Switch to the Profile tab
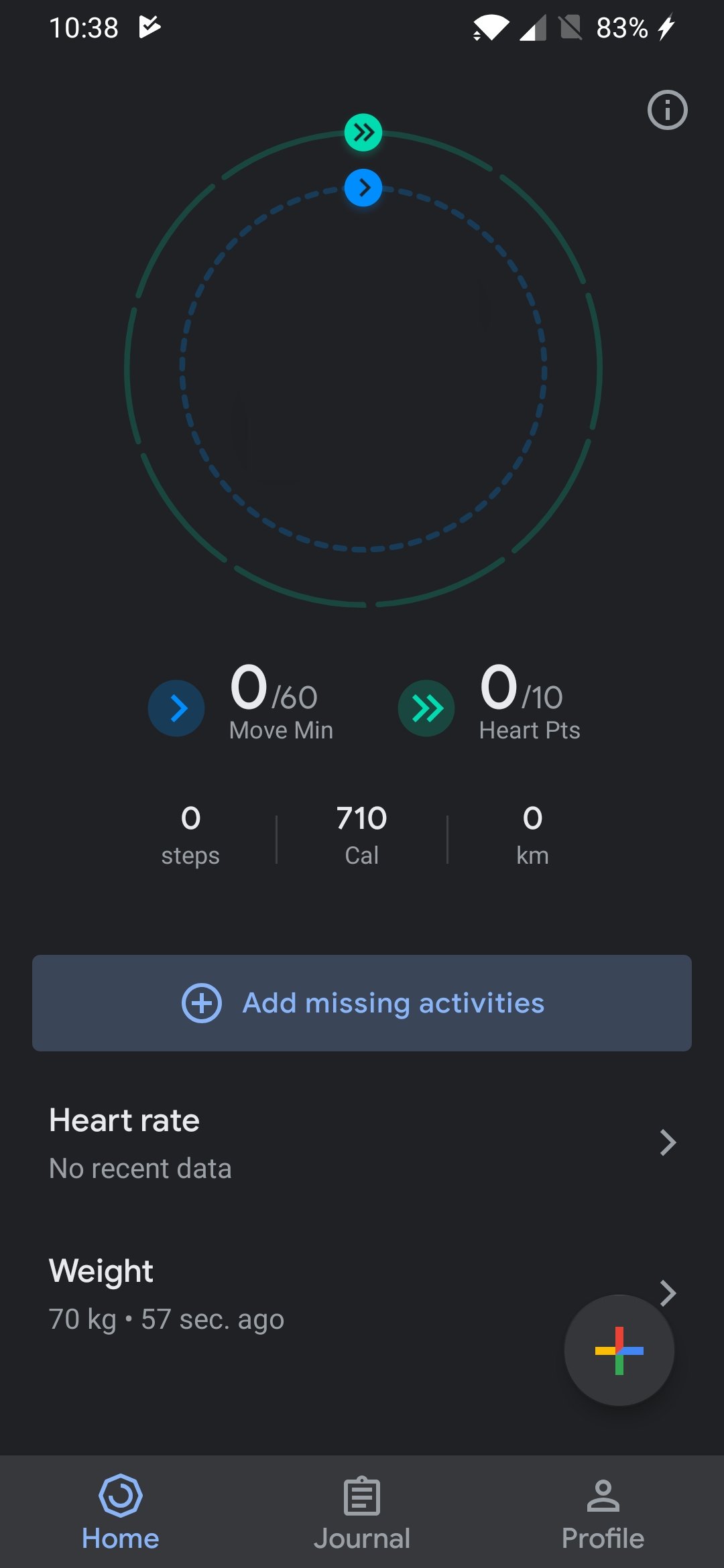This screenshot has width=724, height=1568. pyautogui.click(x=603, y=1512)
